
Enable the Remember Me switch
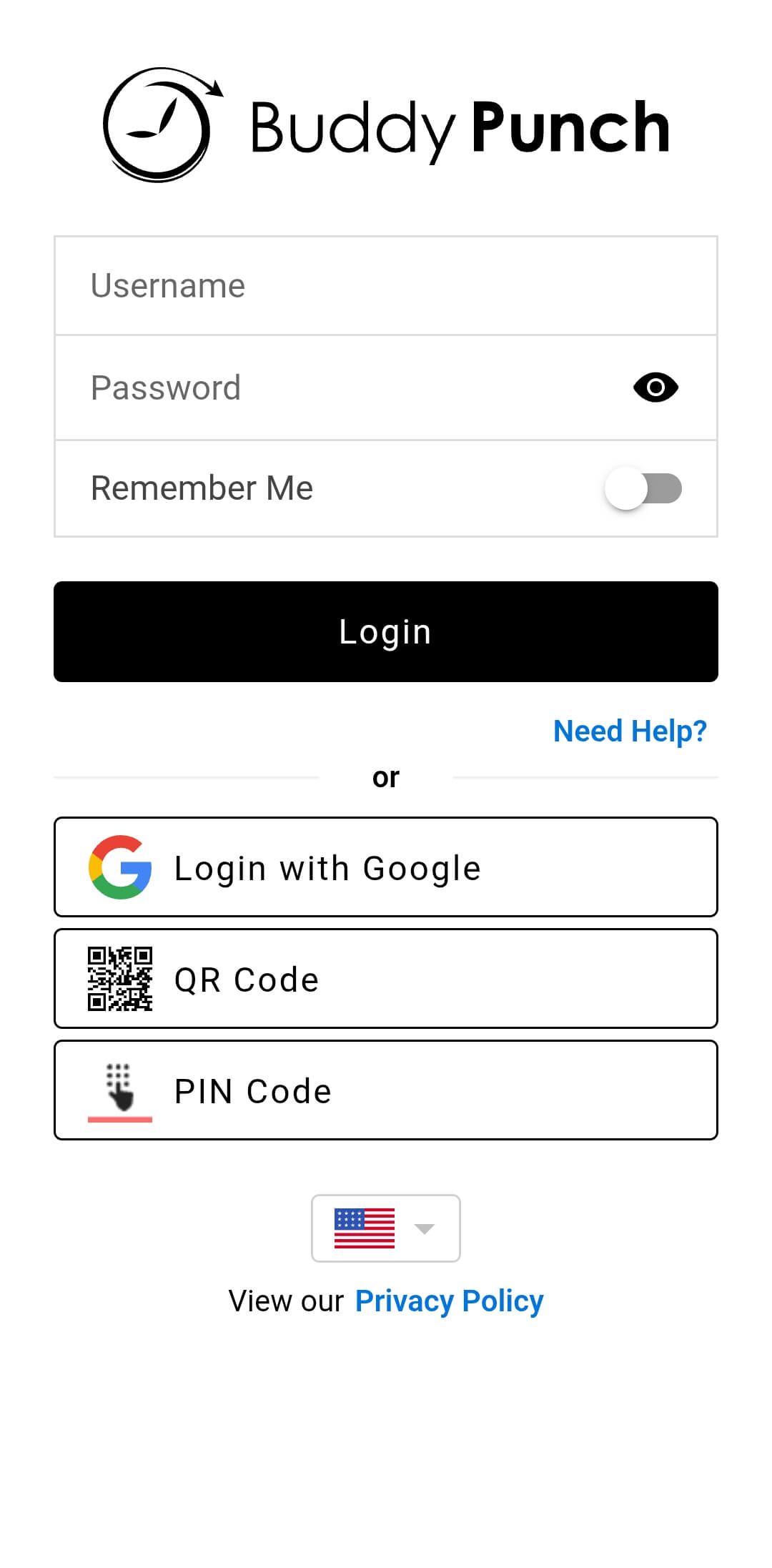click(643, 487)
